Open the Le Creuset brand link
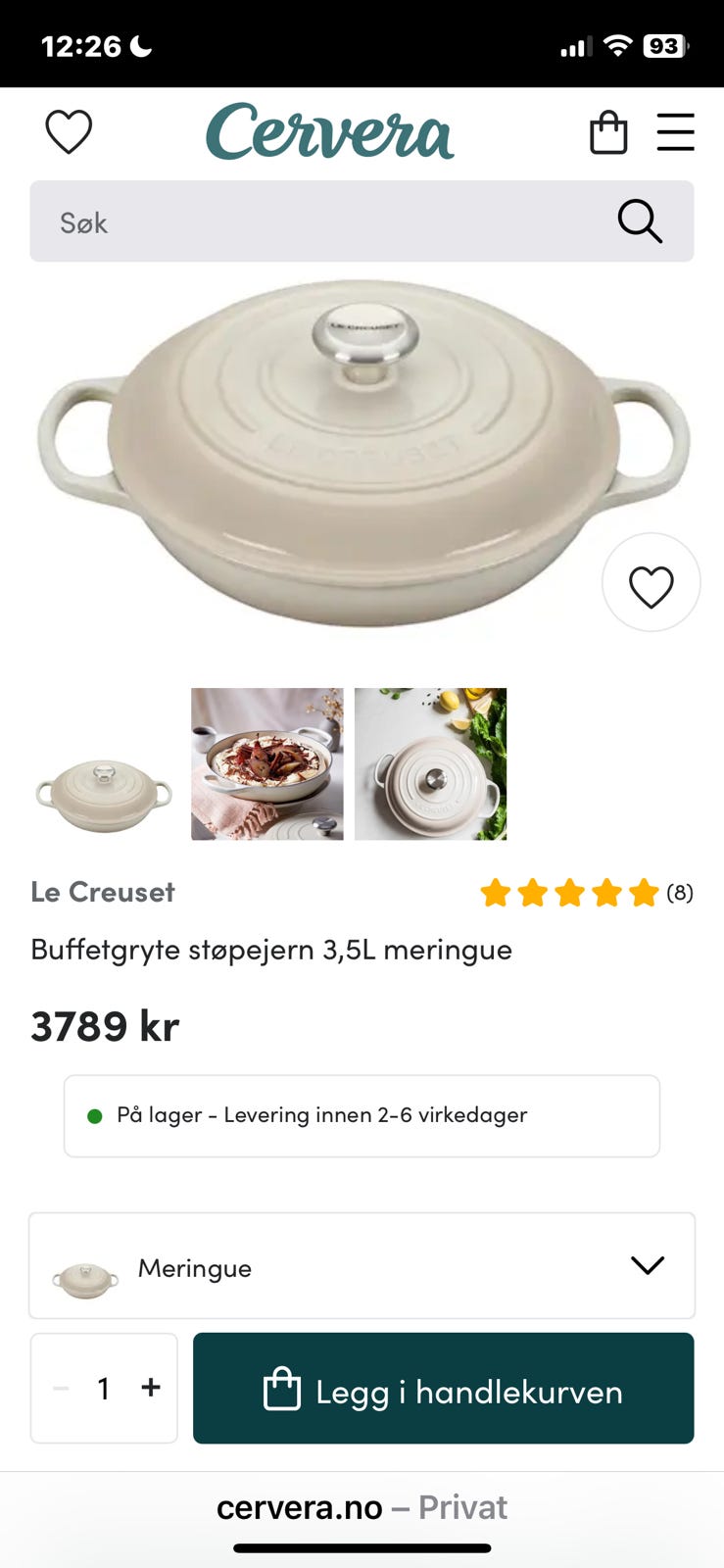The width and height of the screenshot is (724, 1568). pos(101,892)
